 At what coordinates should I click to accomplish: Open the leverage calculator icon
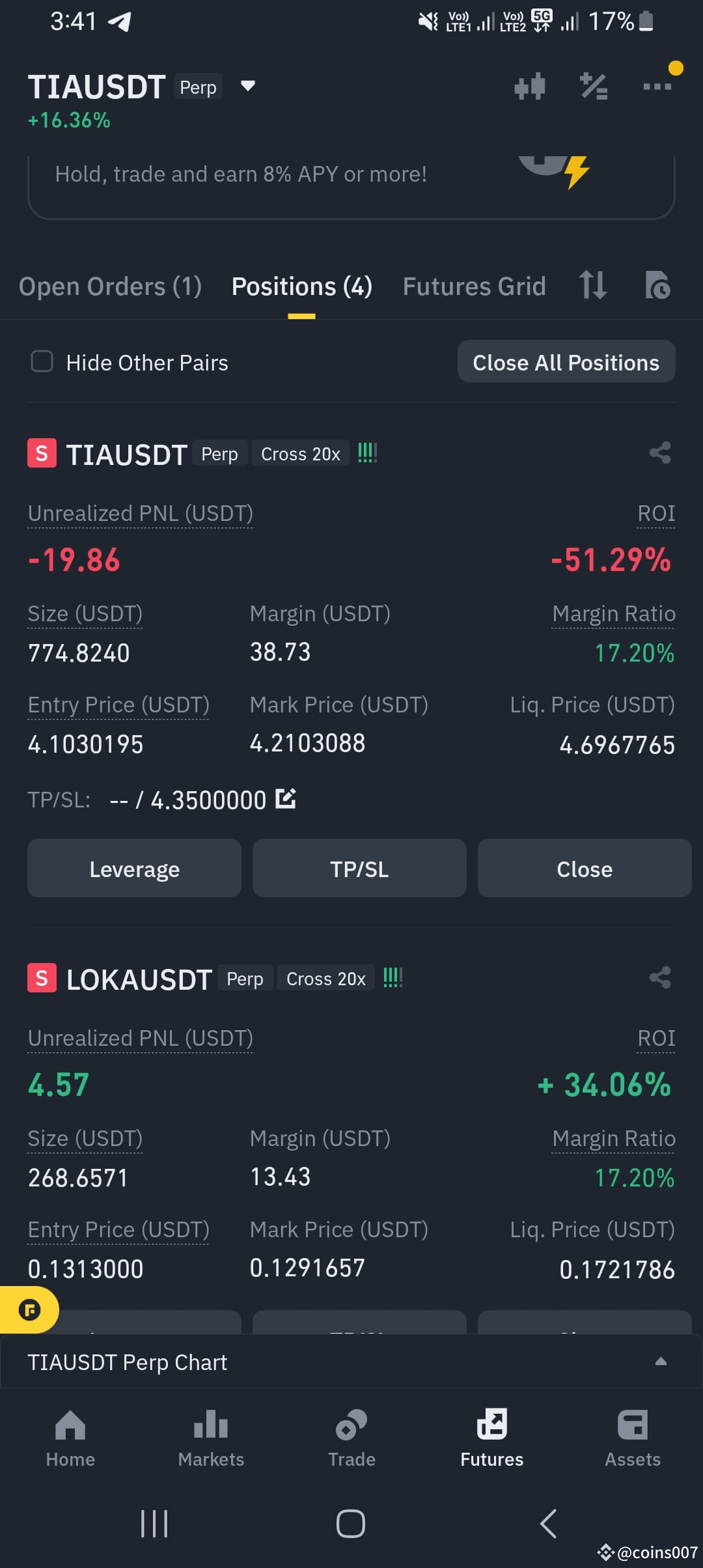coord(594,85)
